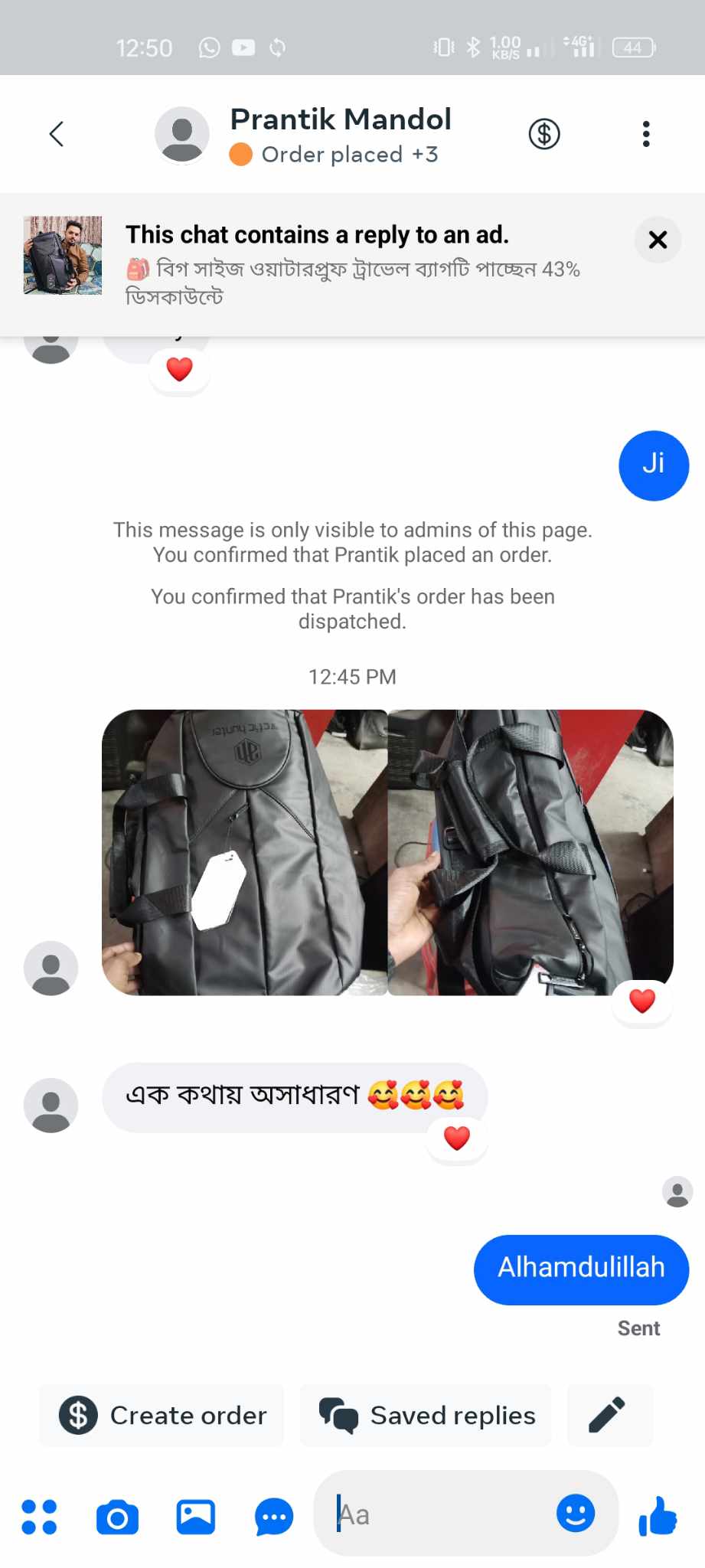Open the four-dot more actions menu

click(x=39, y=1517)
